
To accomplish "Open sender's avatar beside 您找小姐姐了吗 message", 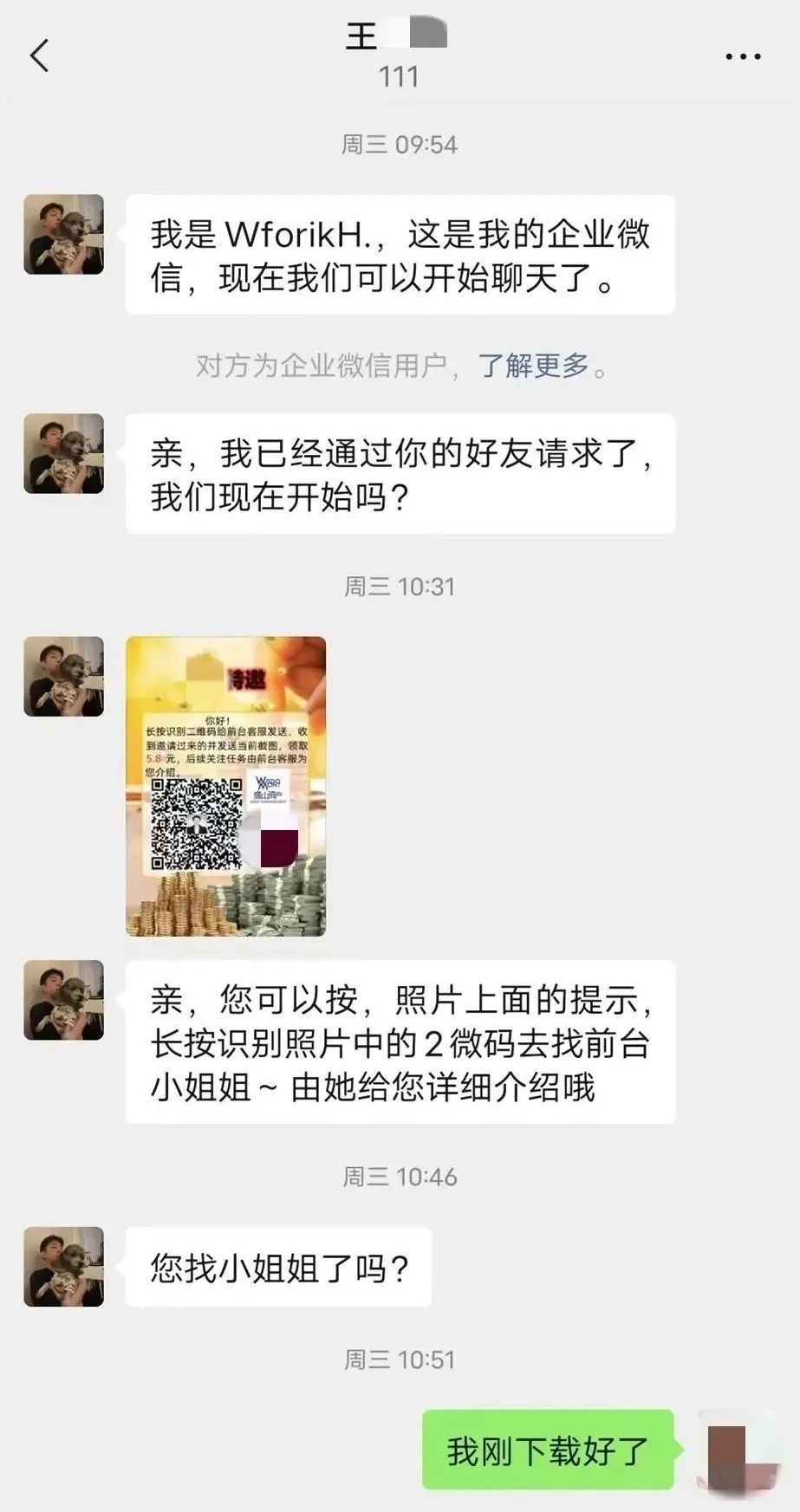I will click(x=63, y=1266).
